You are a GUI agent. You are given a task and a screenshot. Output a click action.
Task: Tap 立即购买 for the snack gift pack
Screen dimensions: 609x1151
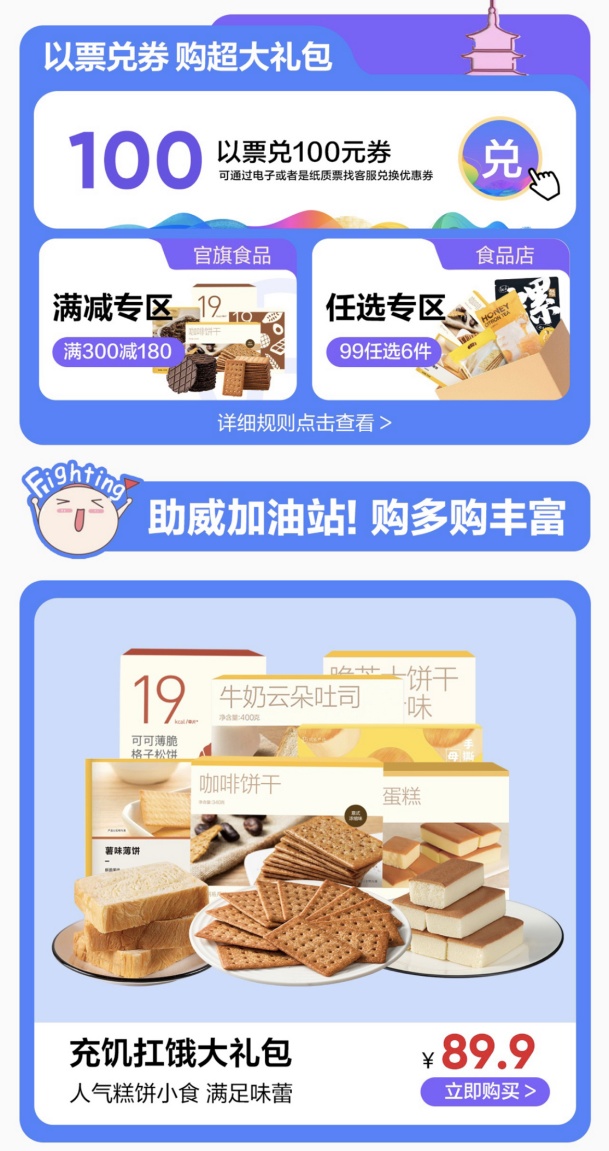[x=484, y=1090]
